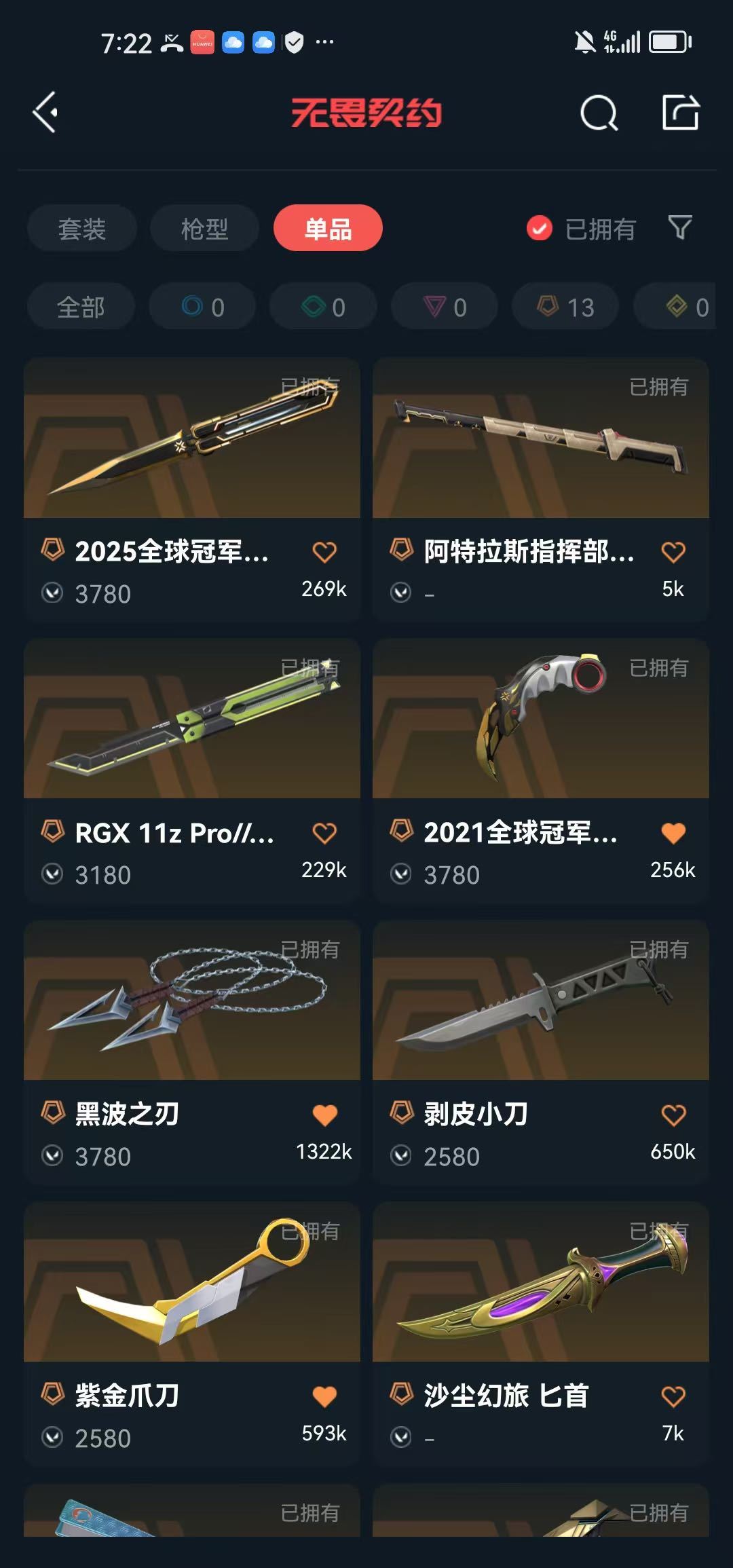Filter by the purple triangle rarity chip
This screenshot has height=1568, width=733.
[x=445, y=307]
